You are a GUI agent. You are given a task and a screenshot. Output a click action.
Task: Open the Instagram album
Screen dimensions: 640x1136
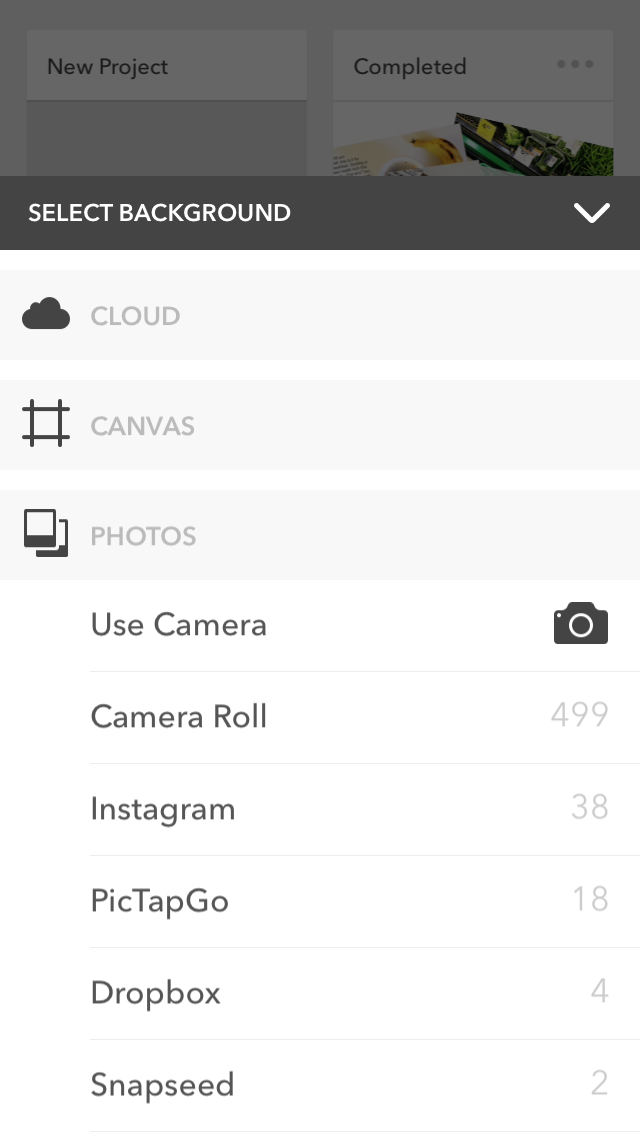pos(365,809)
